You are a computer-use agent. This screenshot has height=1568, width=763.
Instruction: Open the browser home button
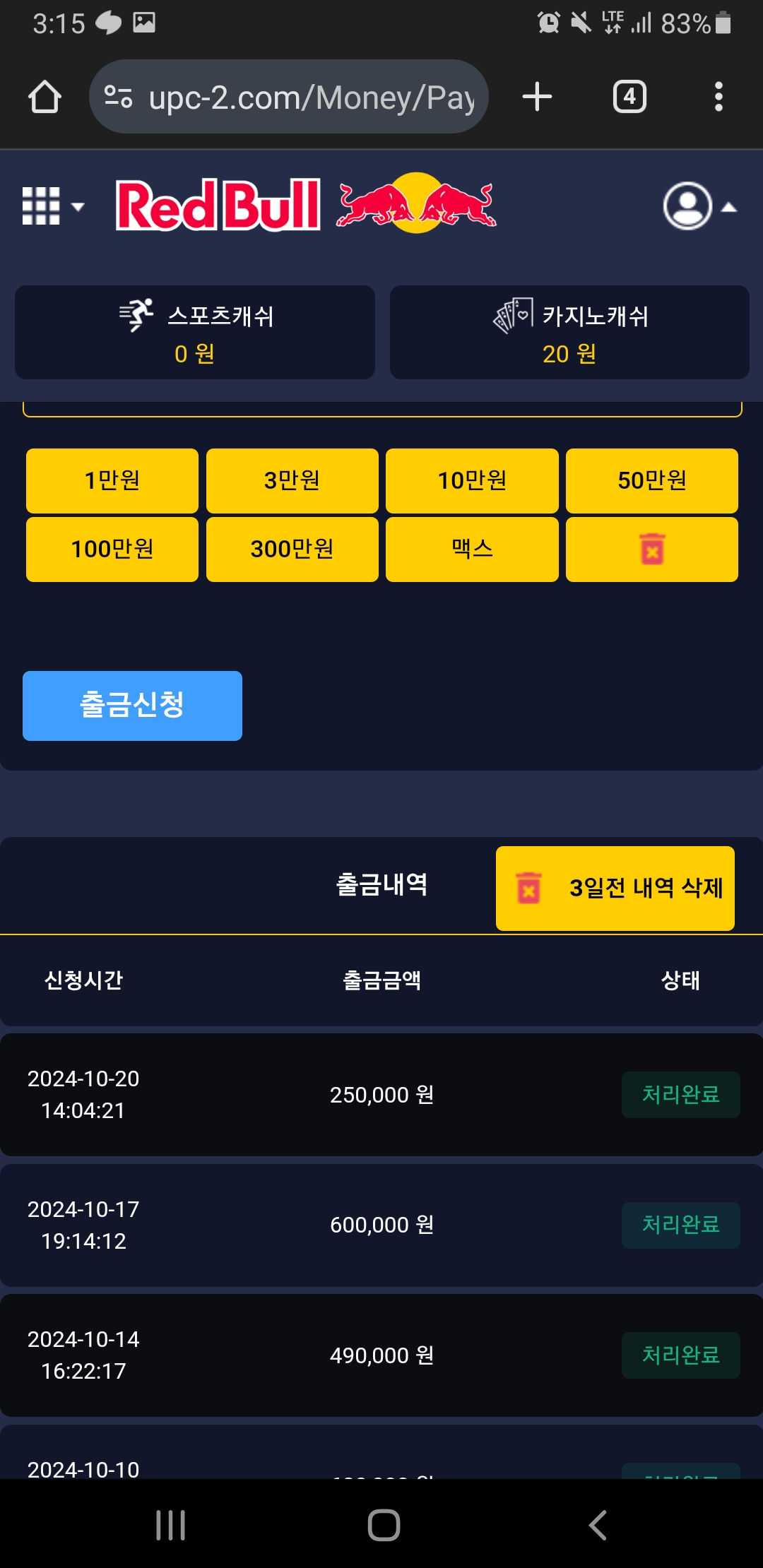pos(45,97)
